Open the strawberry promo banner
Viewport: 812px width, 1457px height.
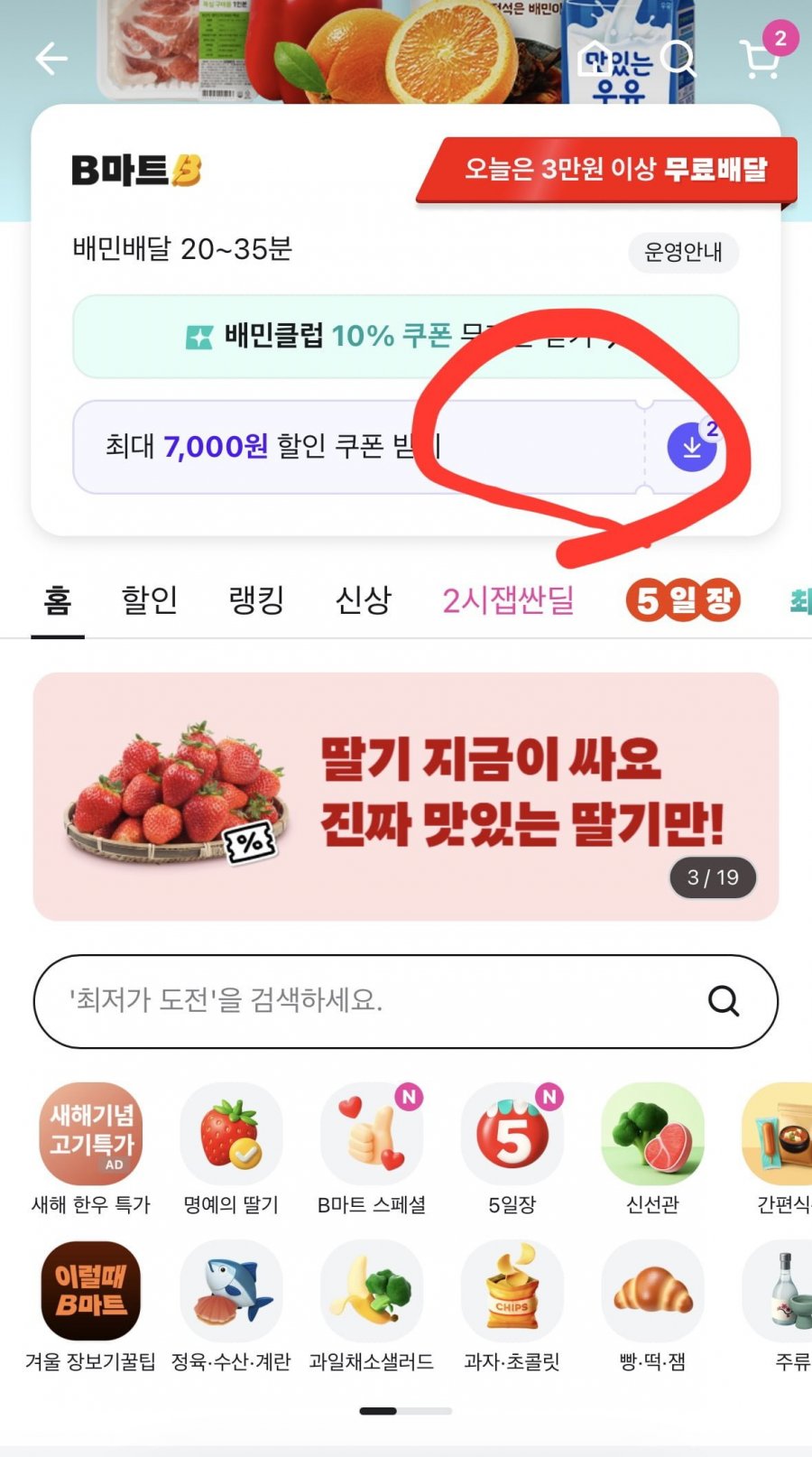(x=405, y=796)
